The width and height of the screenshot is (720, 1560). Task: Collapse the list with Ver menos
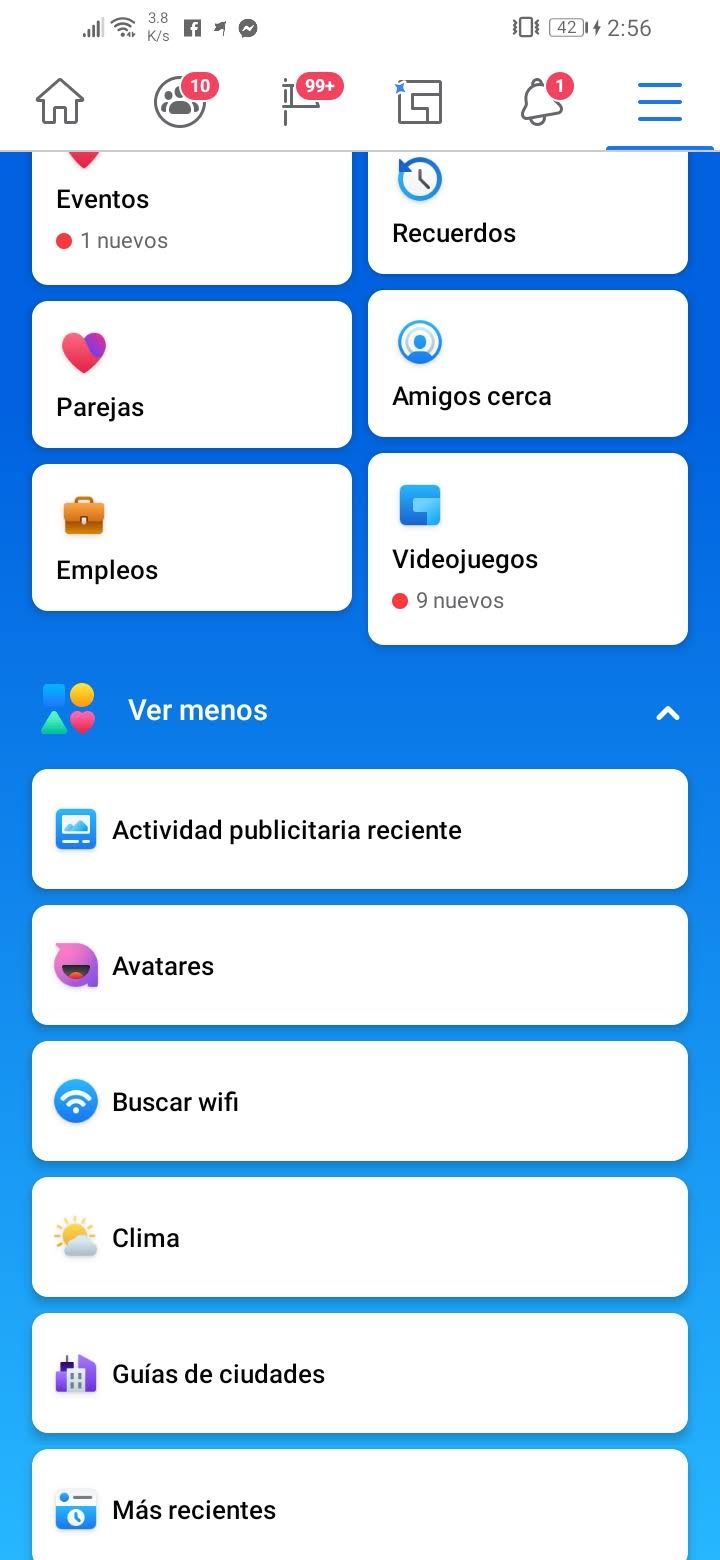pyautogui.click(x=360, y=711)
